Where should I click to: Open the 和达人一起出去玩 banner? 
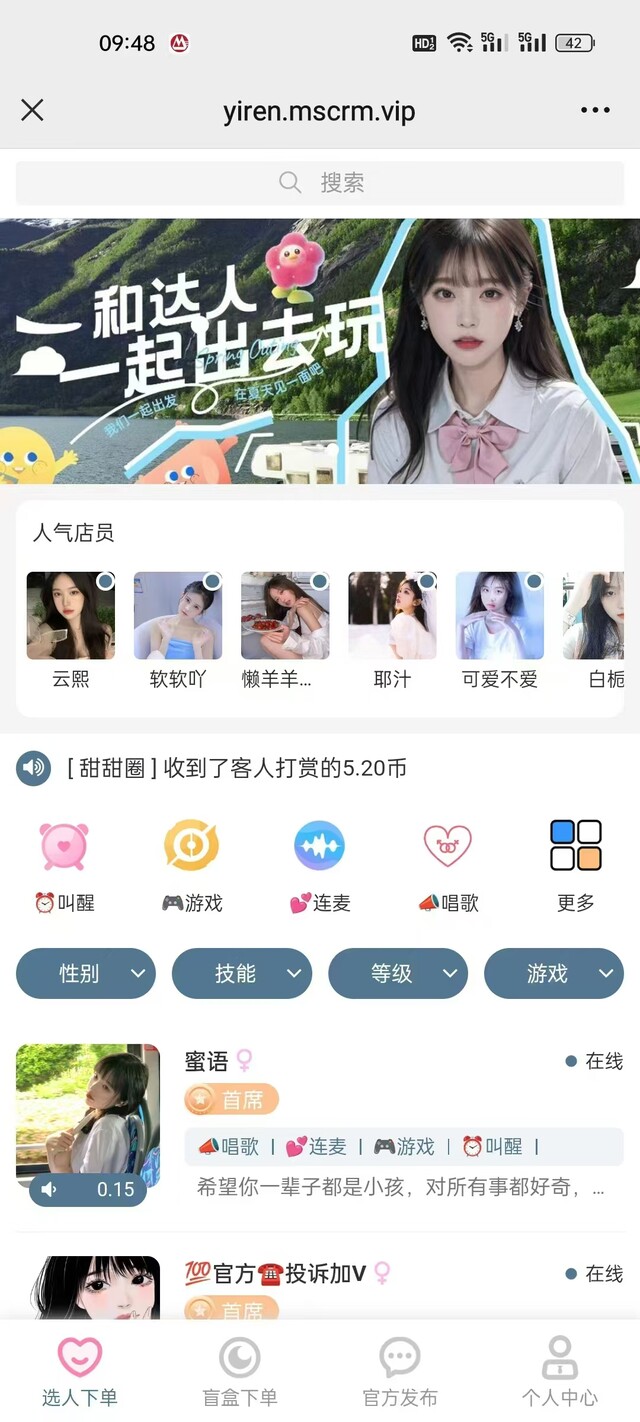(x=320, y=351)
